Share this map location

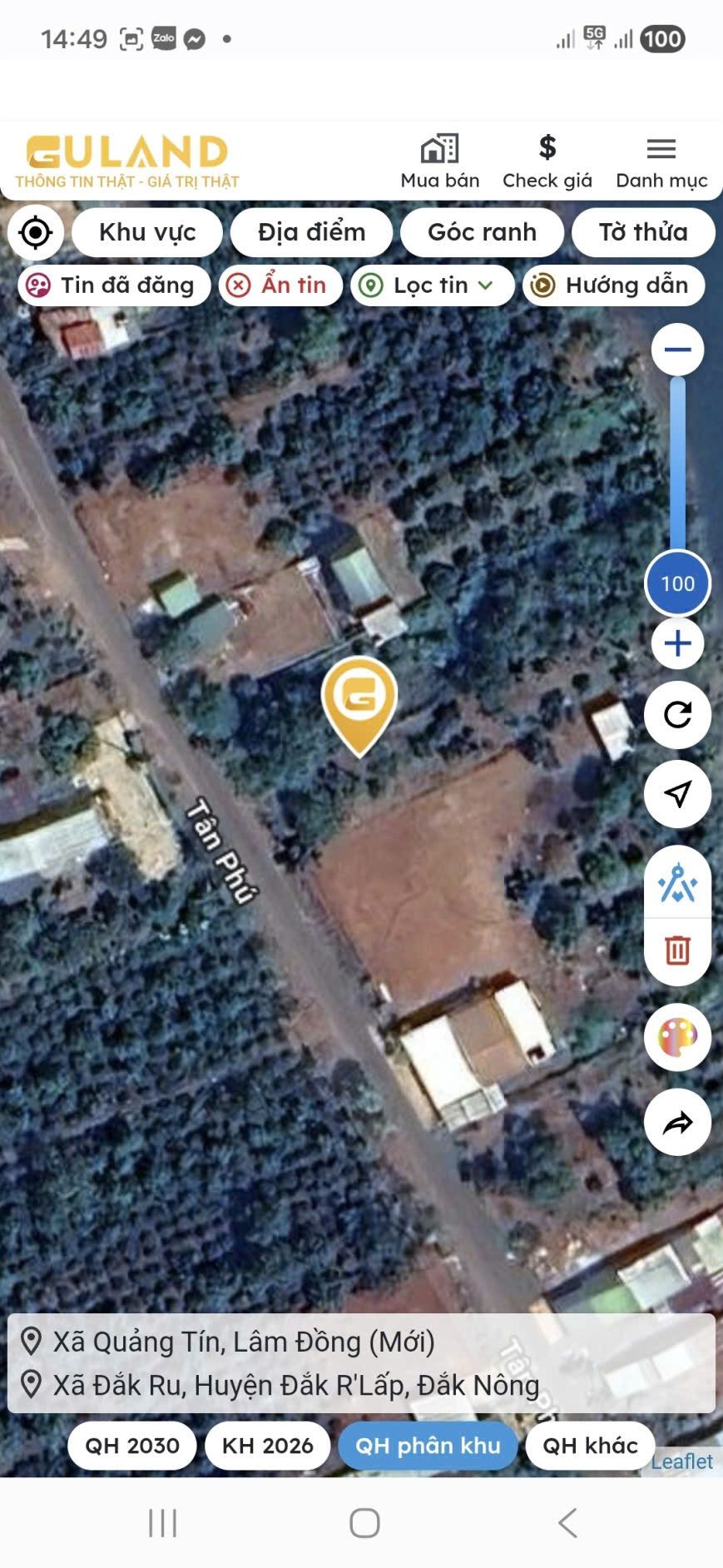678,1123
